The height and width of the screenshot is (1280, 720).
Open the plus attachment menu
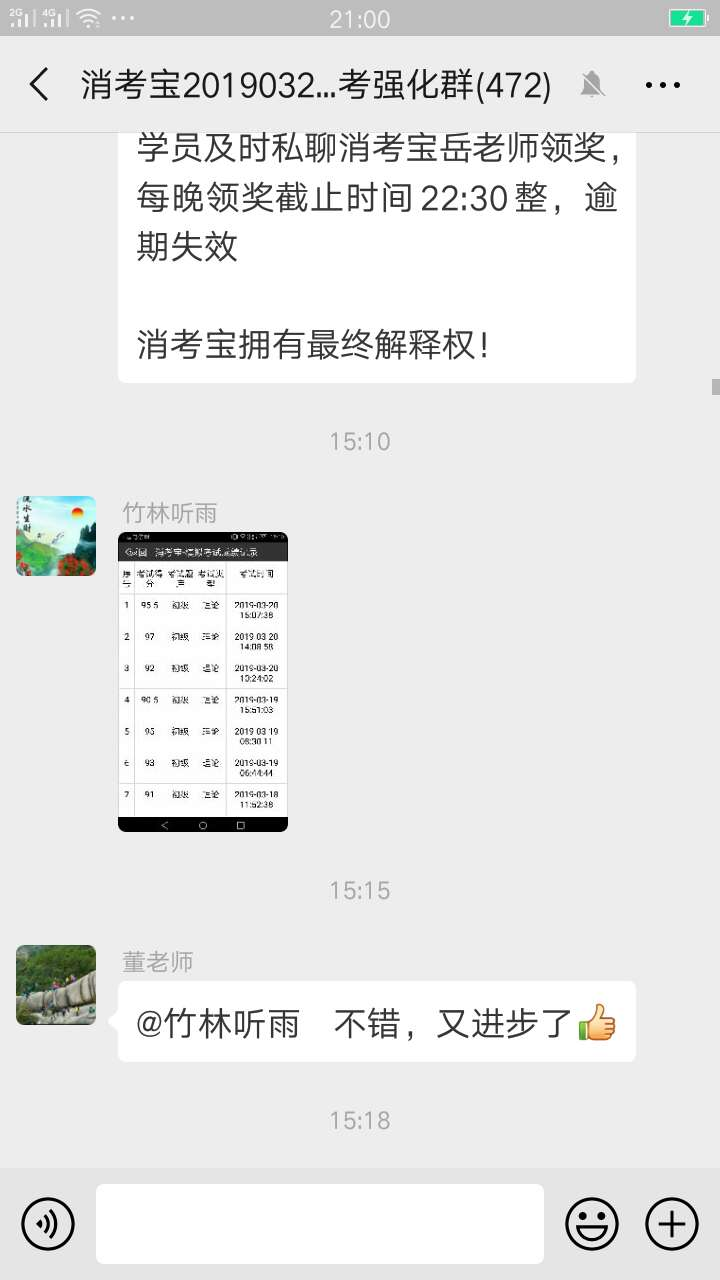[x=671, y=1224]
